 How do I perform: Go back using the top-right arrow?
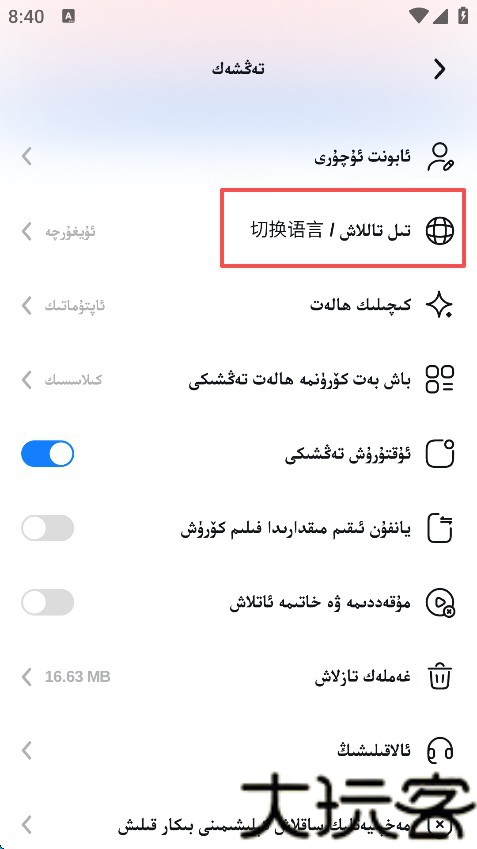[440, 69]
